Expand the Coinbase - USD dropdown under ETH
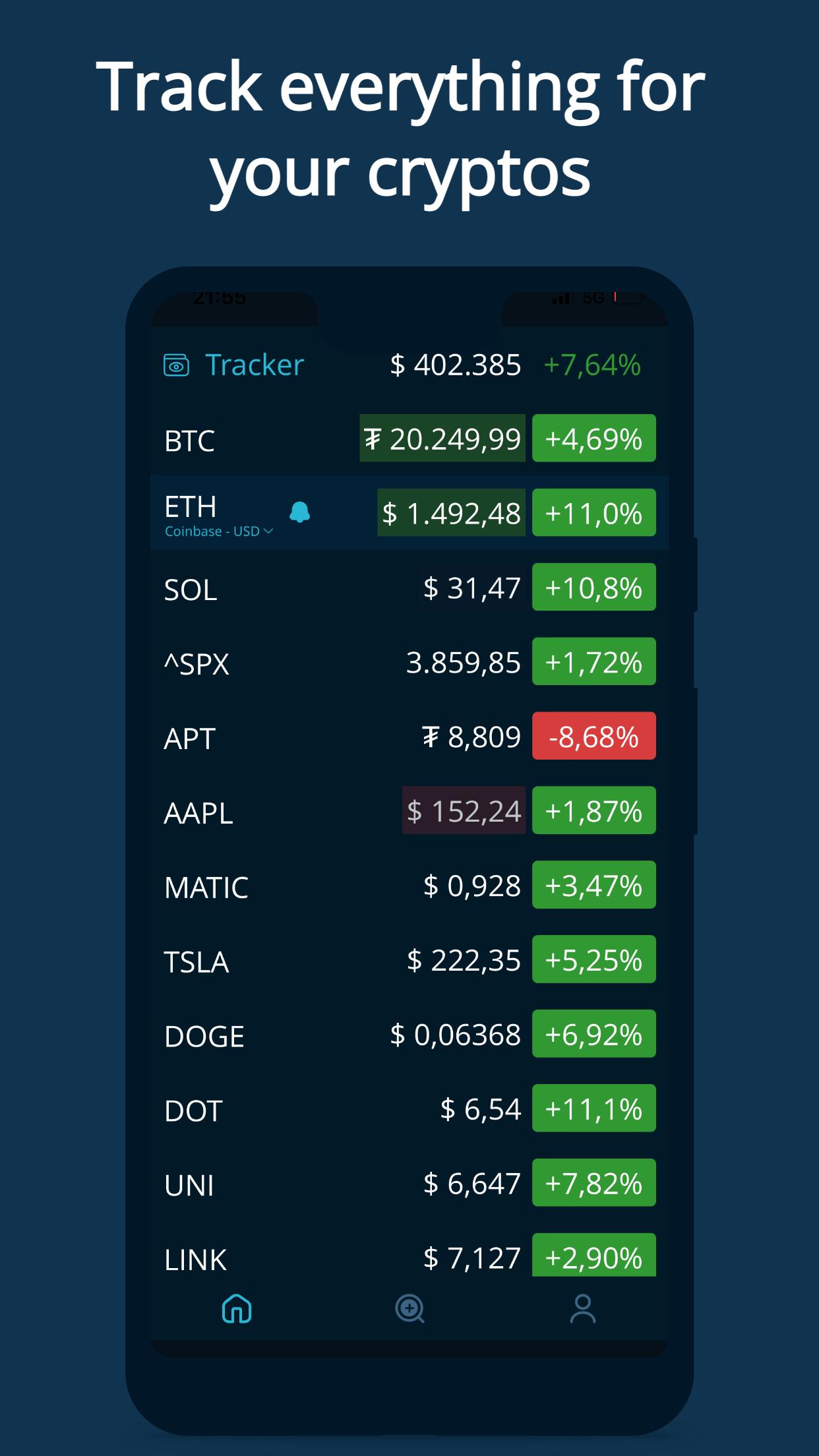The height and width of the screenshot is (1456, 819). [x=218, y=531]
